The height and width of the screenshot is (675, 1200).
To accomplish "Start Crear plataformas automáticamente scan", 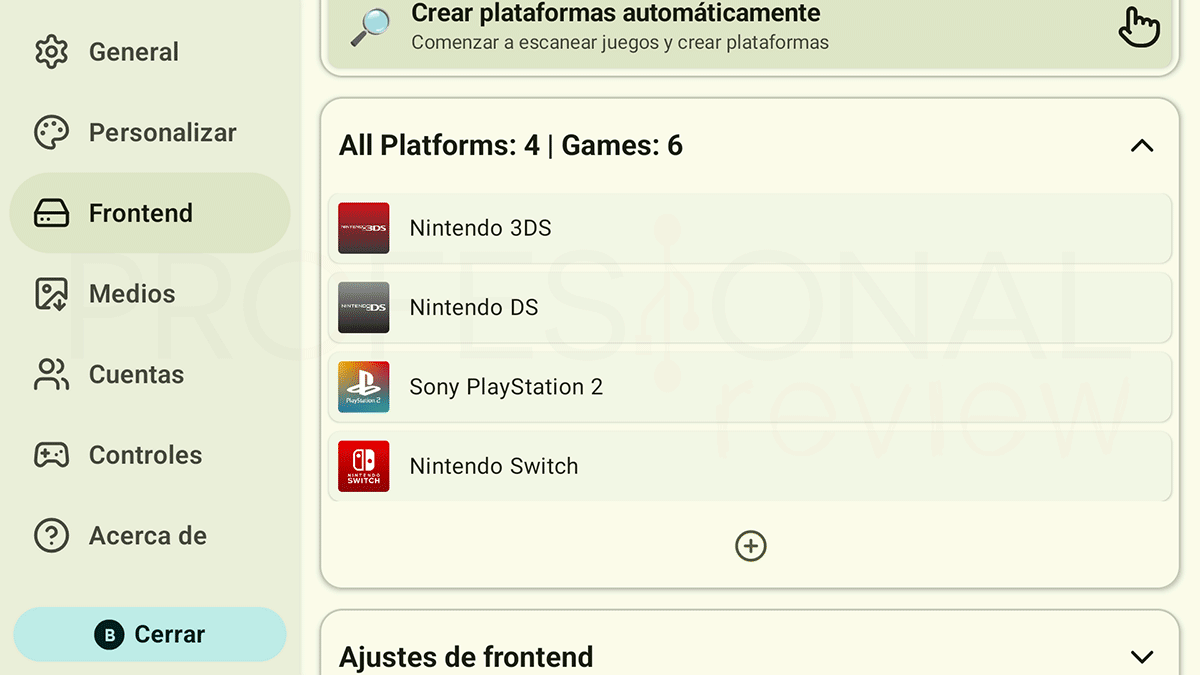I will 750,28.
